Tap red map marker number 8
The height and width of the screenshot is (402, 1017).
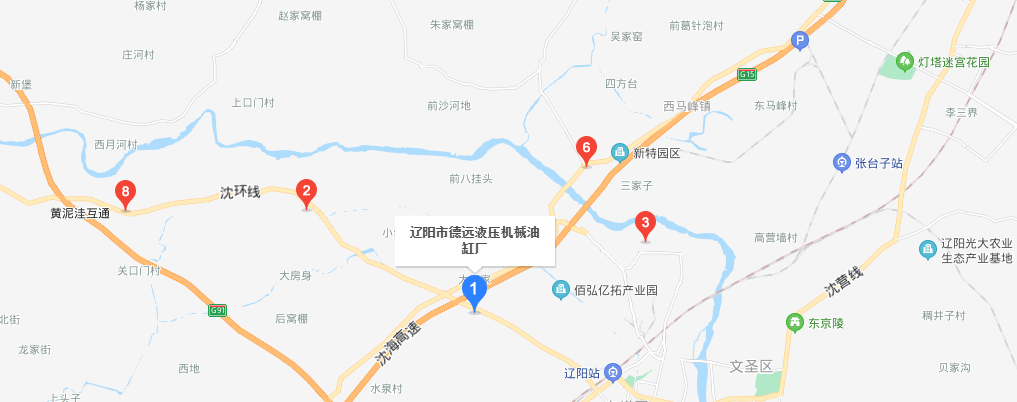coord(126,191)
